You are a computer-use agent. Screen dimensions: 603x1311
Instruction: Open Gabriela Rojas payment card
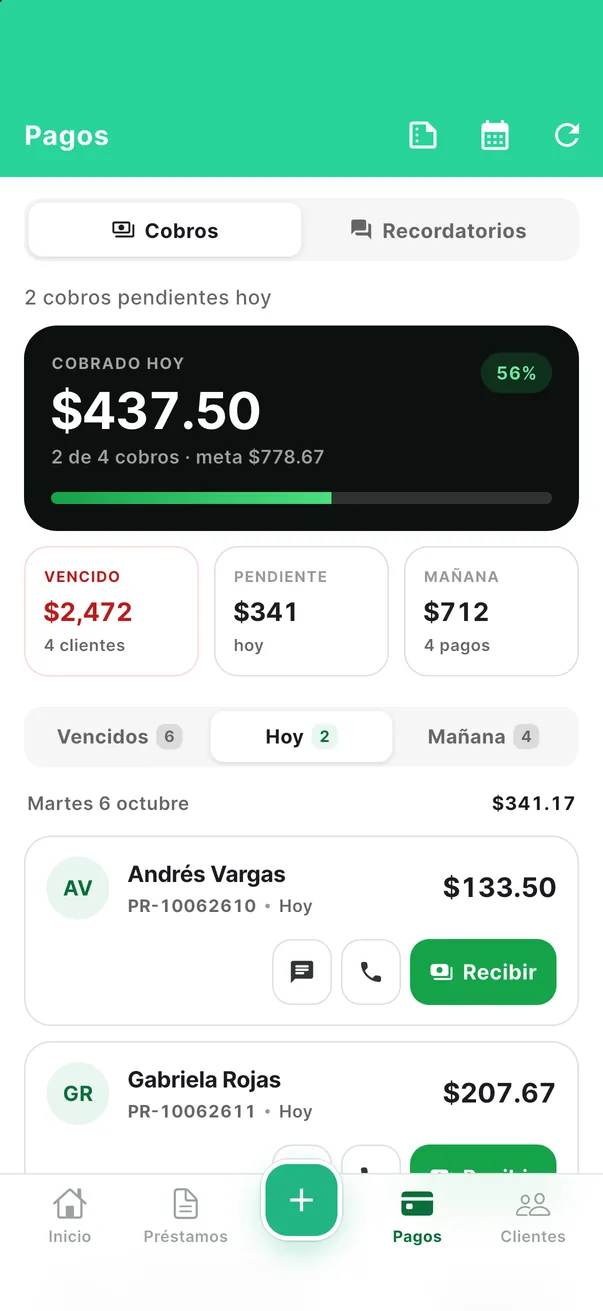301,1107
